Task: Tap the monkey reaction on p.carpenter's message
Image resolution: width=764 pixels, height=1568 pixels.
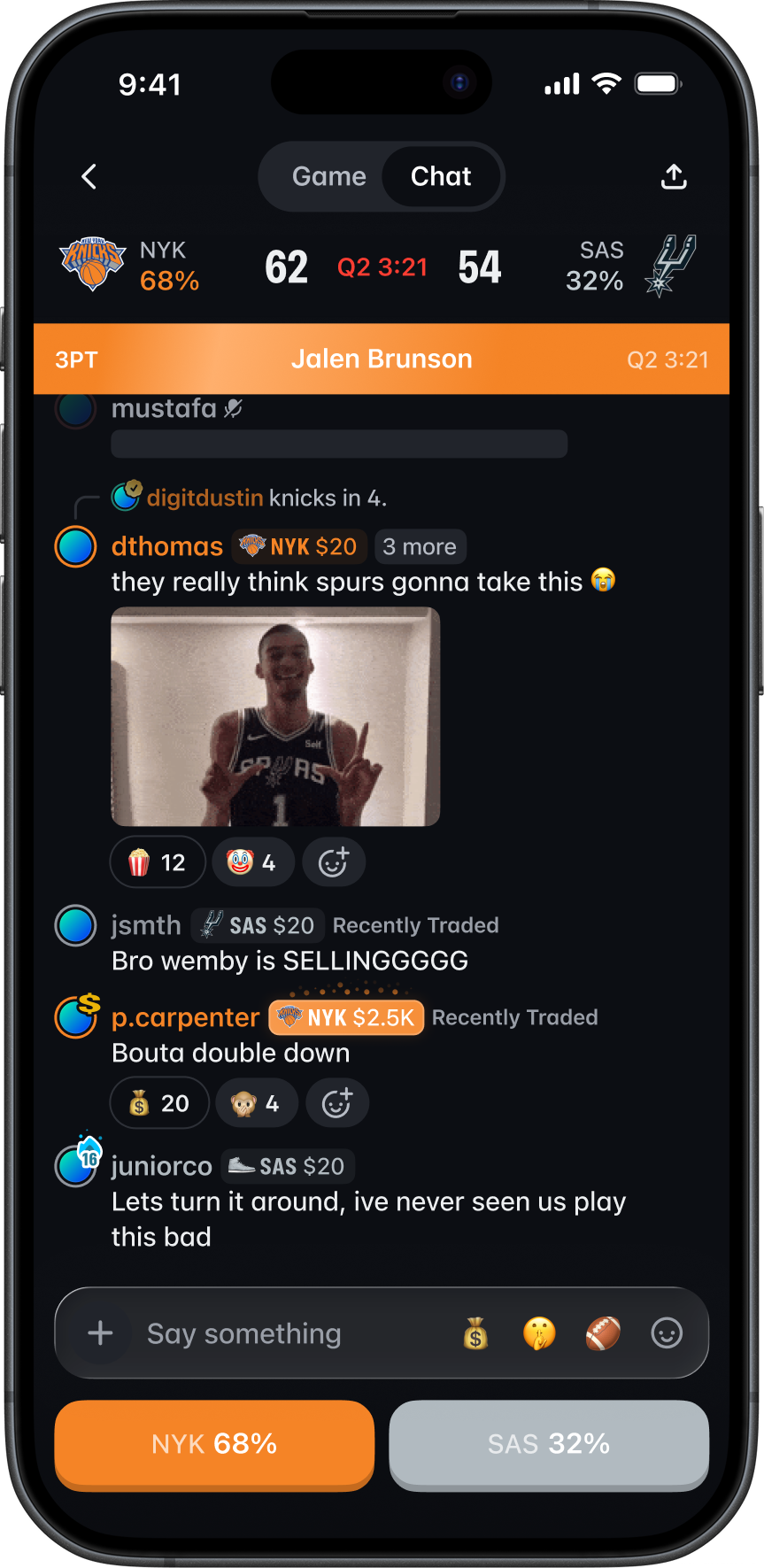Action: pyautogui.click(x=256, y=1102)
